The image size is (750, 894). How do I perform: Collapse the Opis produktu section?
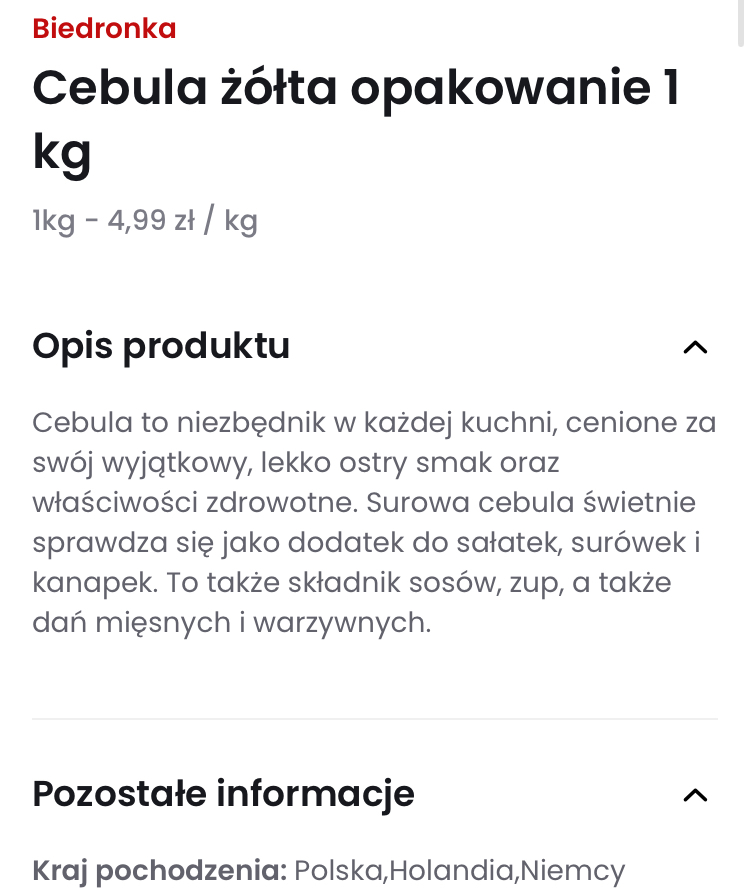coord(694,347)
